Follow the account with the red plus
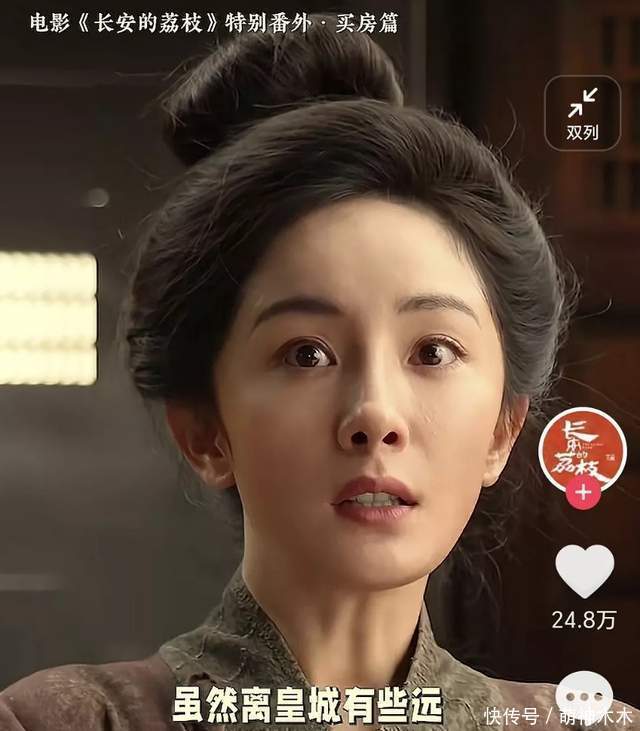Screen dimensions: 640x731 coord(583,491)
